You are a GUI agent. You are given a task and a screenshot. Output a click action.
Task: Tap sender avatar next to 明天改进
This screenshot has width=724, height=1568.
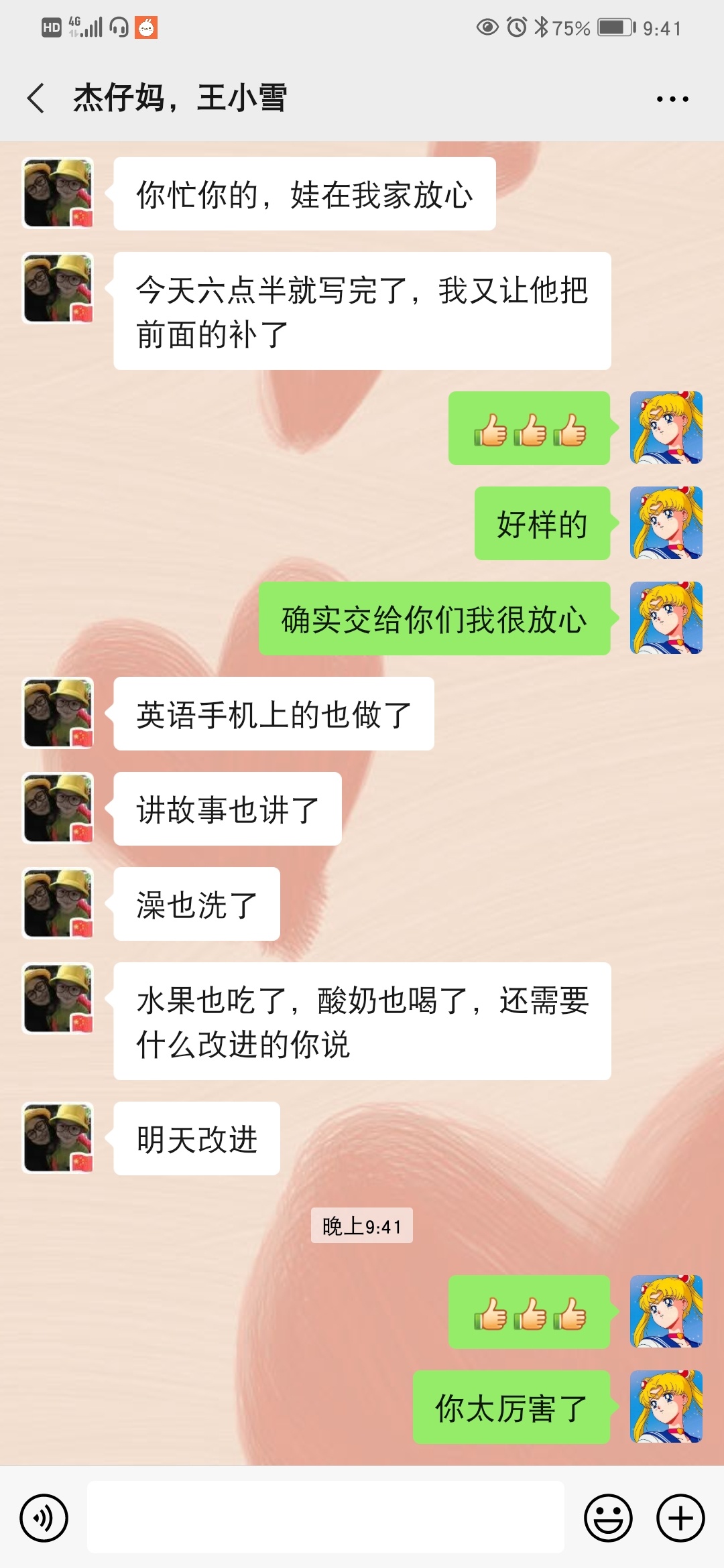(x=58, y=1138)
